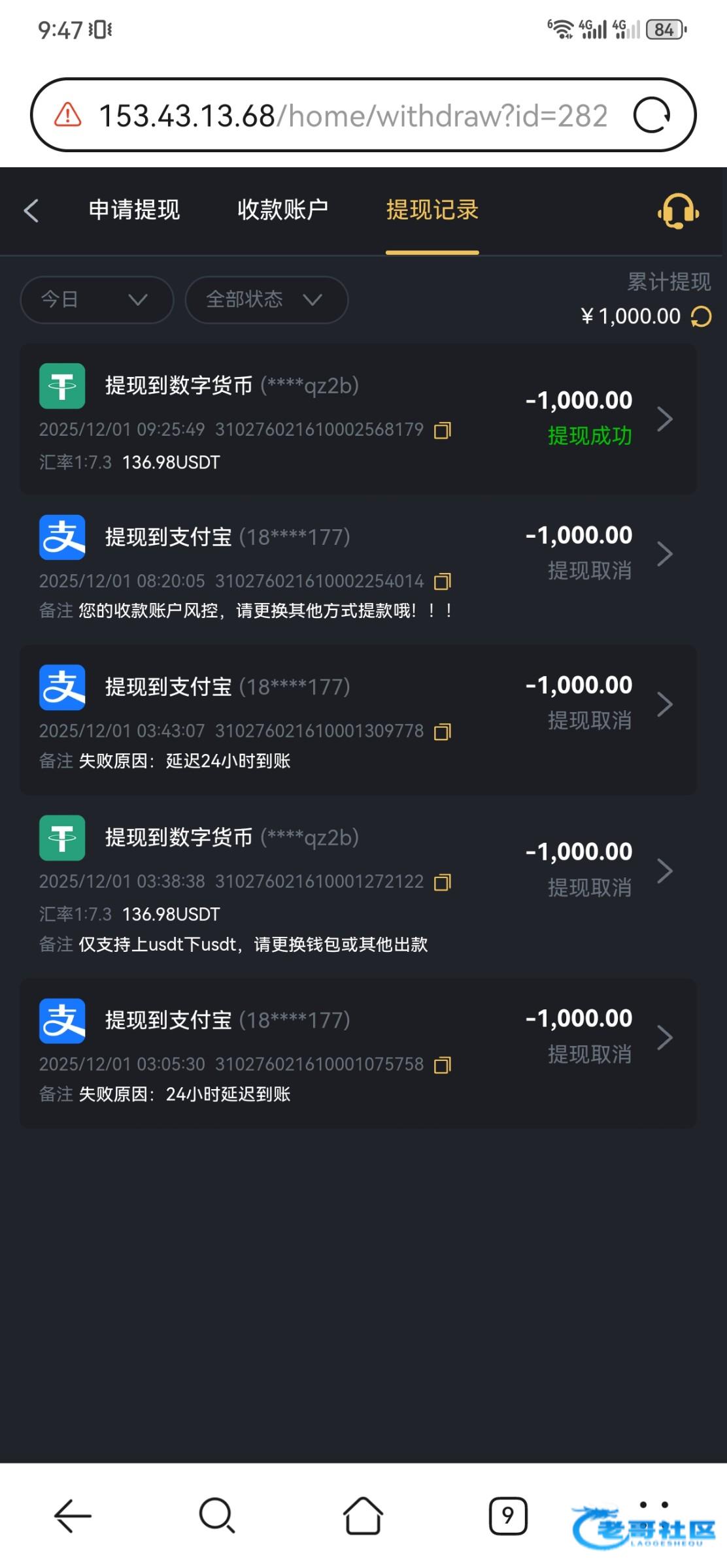Expand the 今日 date filter dropdown
Screen dimensions: 727x1568
coord(97,300)
